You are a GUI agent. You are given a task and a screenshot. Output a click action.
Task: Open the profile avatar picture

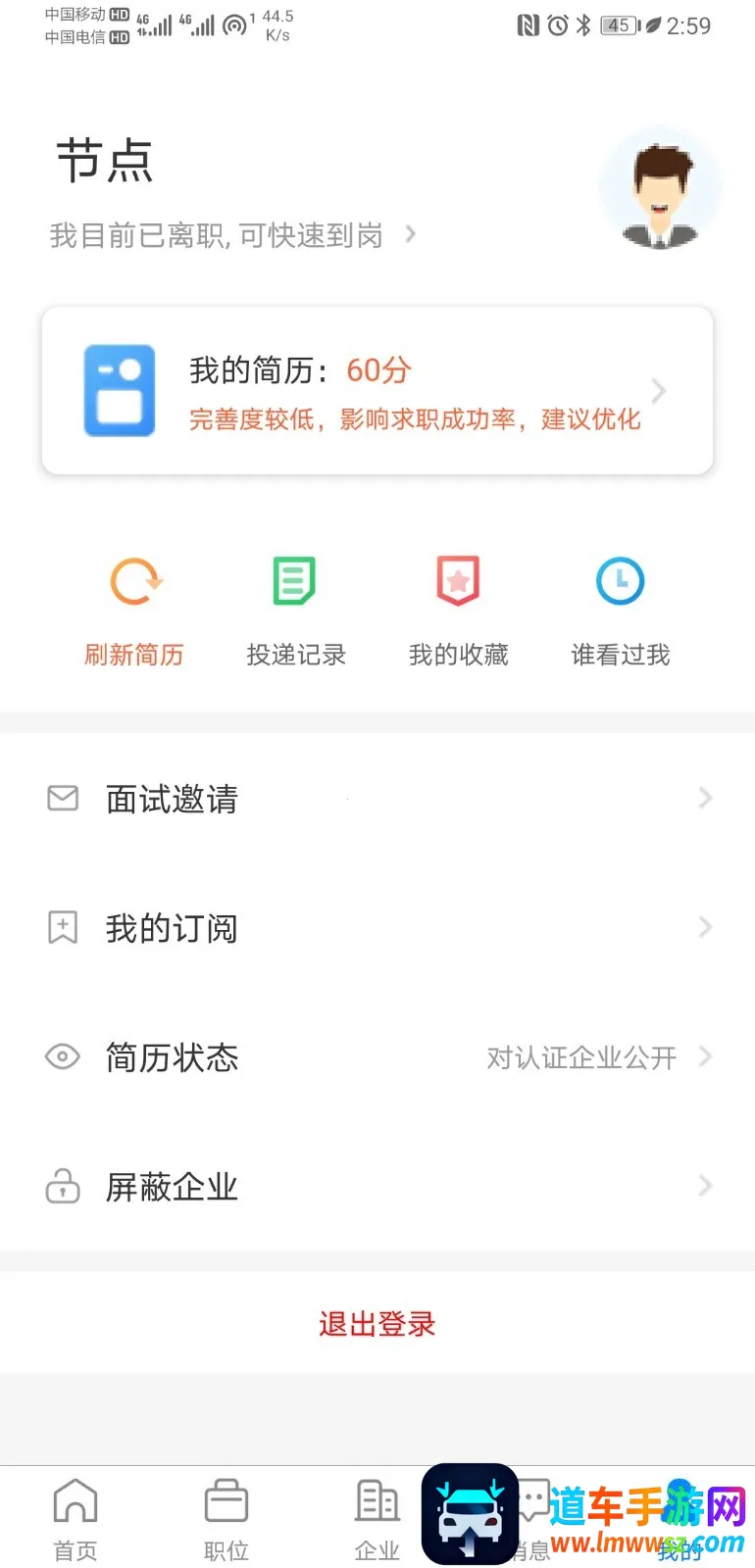coord(660,188)
